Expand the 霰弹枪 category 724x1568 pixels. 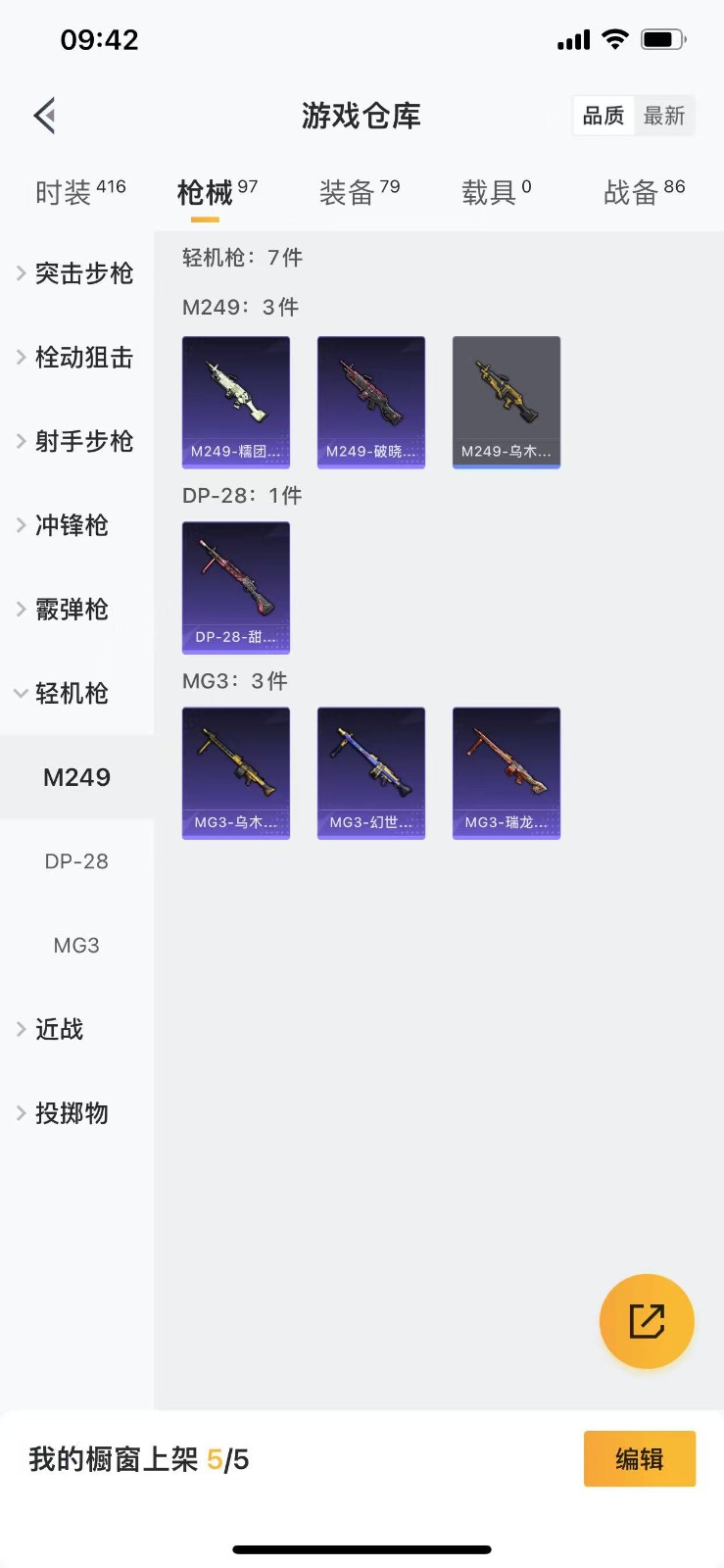[76, 610]
